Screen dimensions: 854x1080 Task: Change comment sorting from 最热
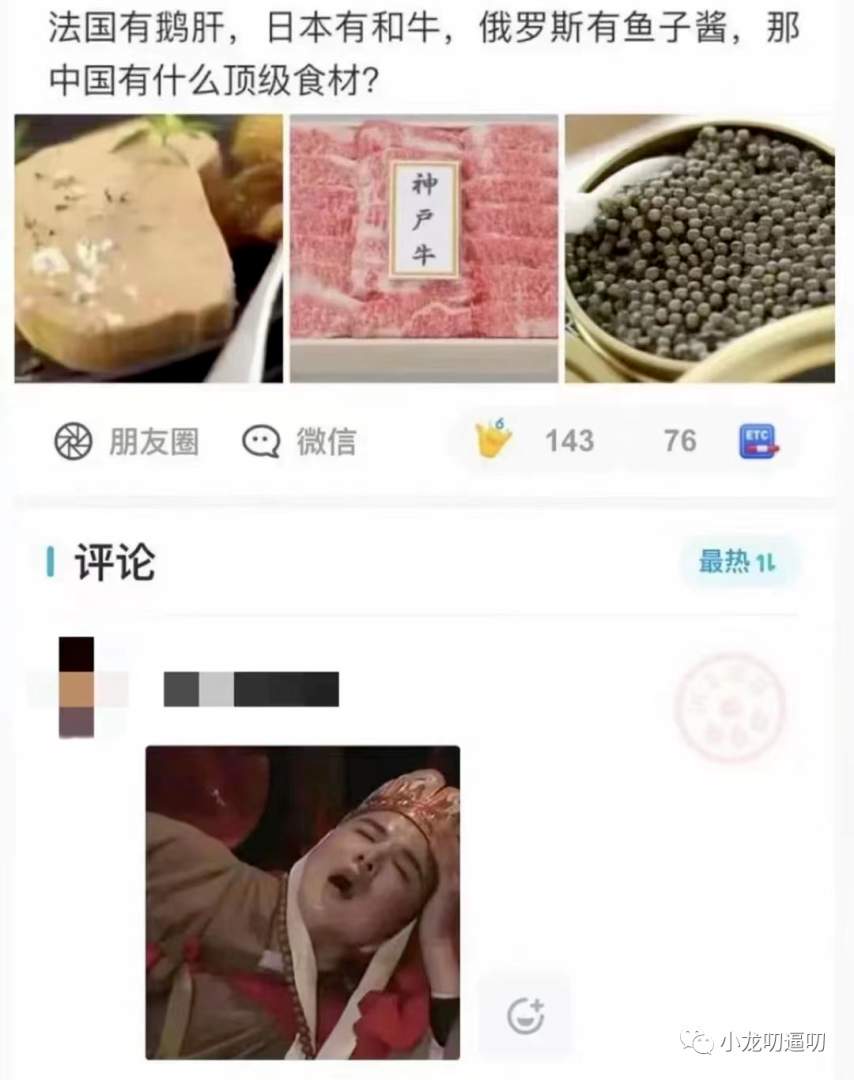738,563
